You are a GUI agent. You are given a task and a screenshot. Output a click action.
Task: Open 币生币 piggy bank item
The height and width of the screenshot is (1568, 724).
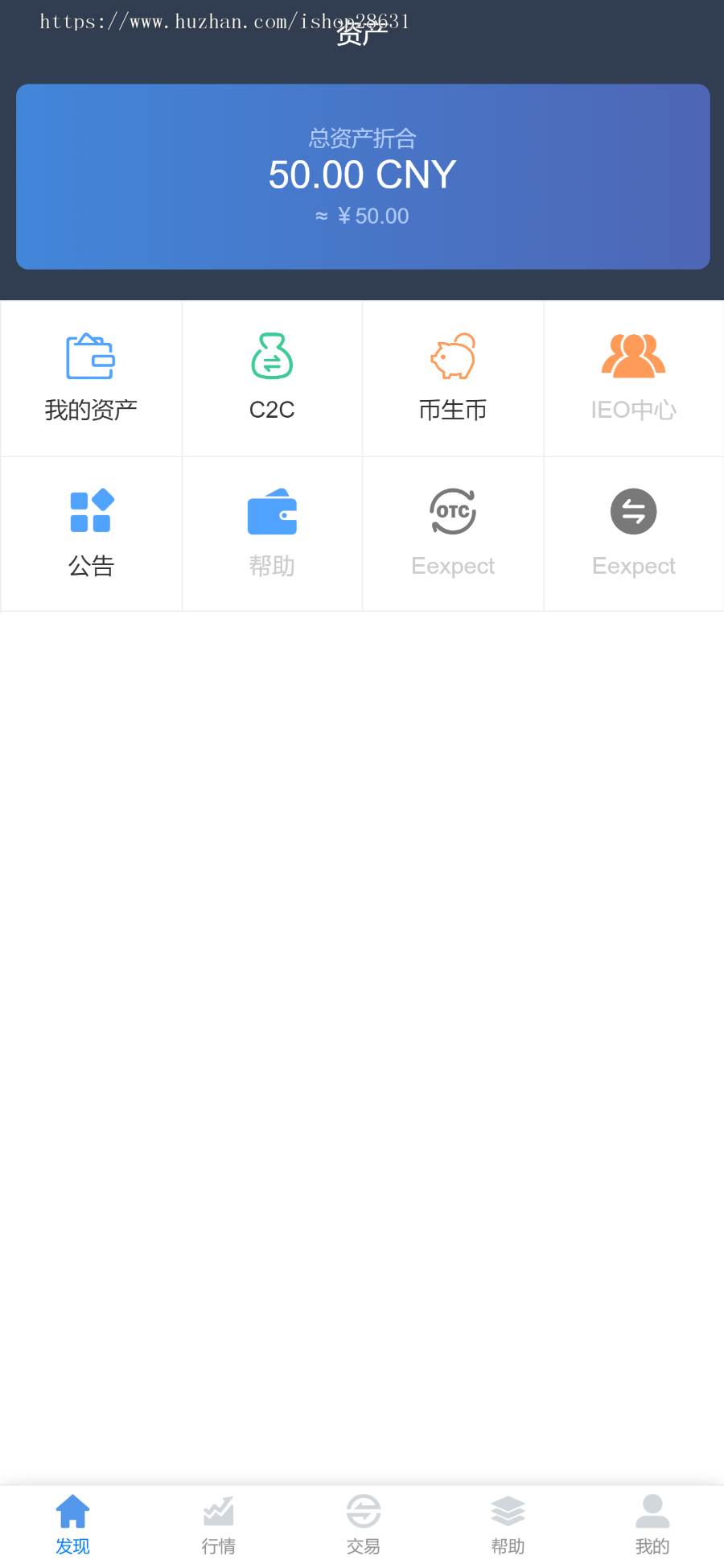tap(453, 378)
